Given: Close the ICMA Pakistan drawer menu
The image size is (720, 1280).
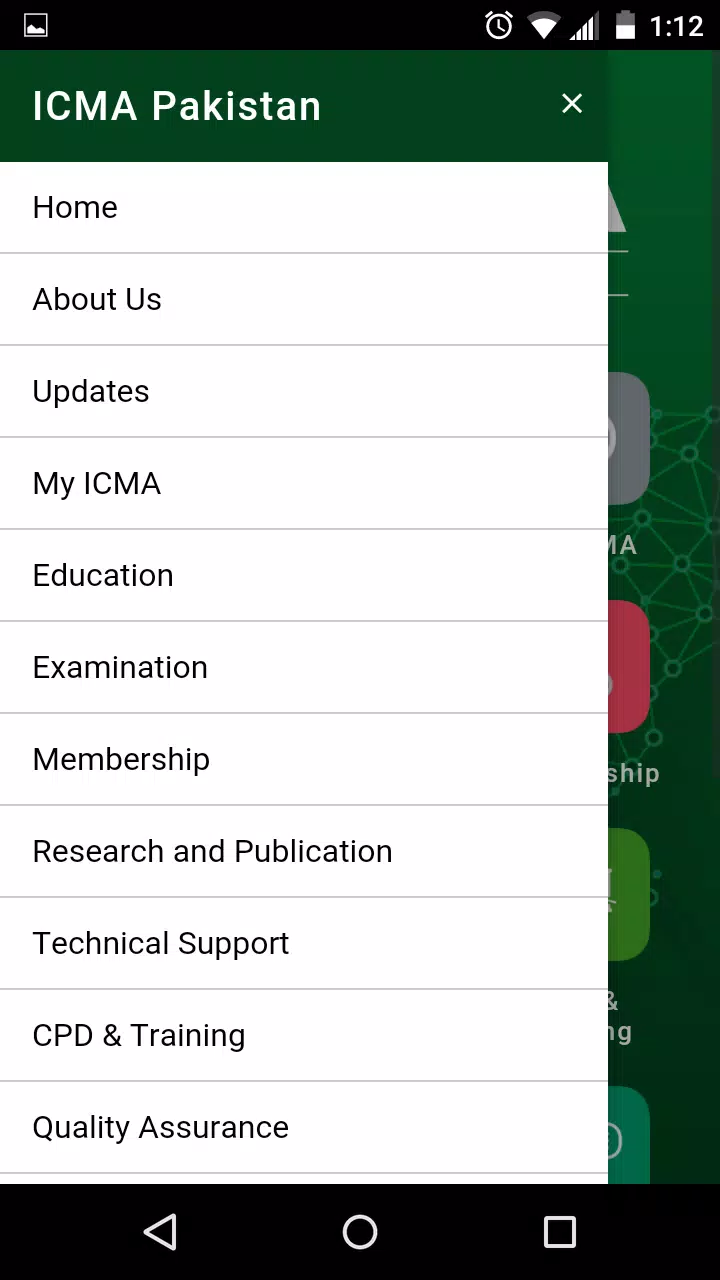Looking at the screenshot, I should point(572,104).
